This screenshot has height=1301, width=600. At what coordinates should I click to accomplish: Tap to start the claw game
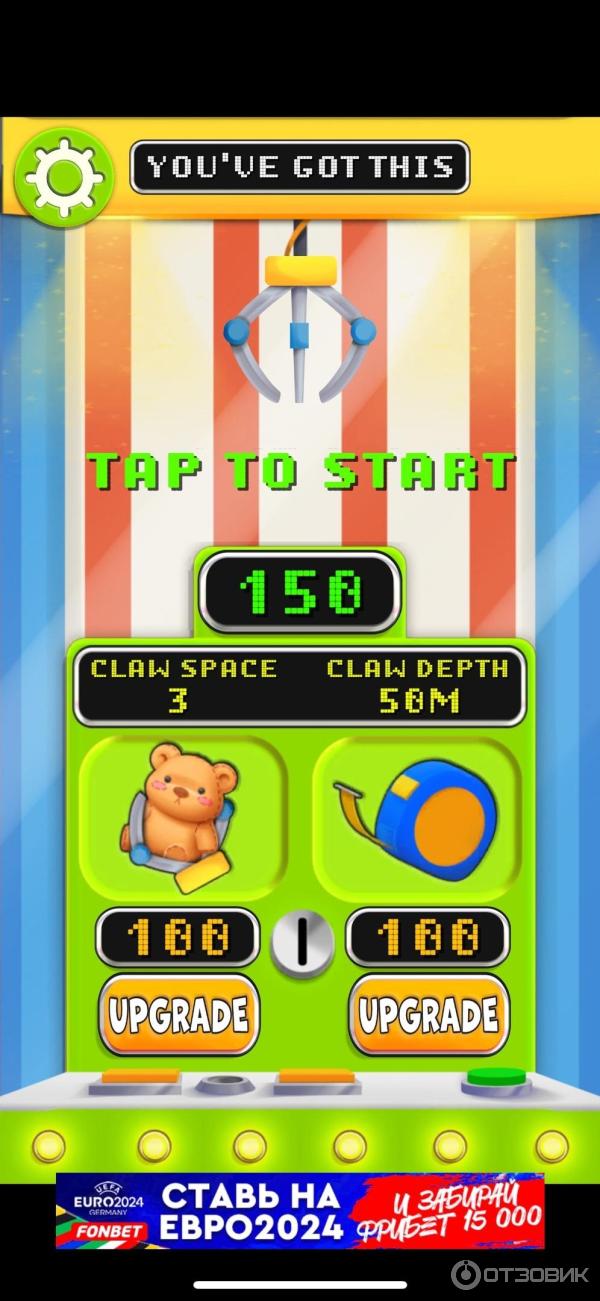(x=301, y=470)
